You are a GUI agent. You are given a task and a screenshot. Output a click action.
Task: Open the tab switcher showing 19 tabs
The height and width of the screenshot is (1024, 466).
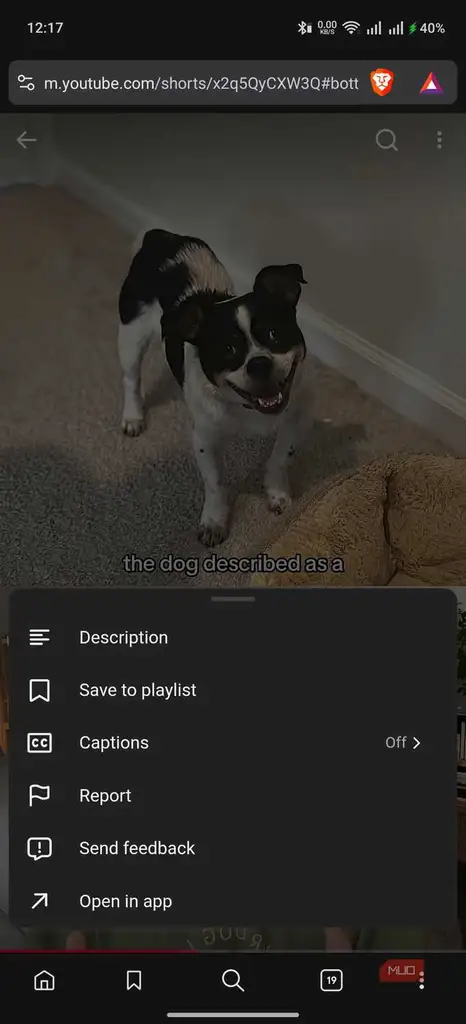coord(331,980)
